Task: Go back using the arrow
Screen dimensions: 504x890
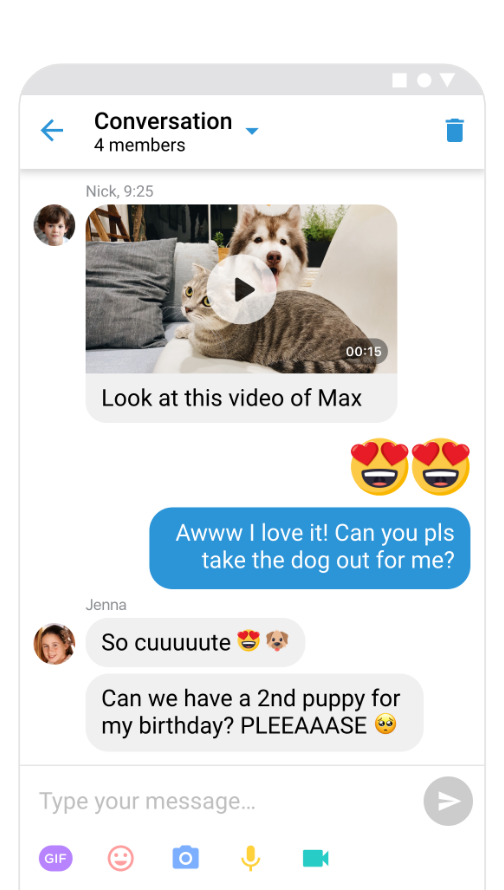Action: (52, 131)
